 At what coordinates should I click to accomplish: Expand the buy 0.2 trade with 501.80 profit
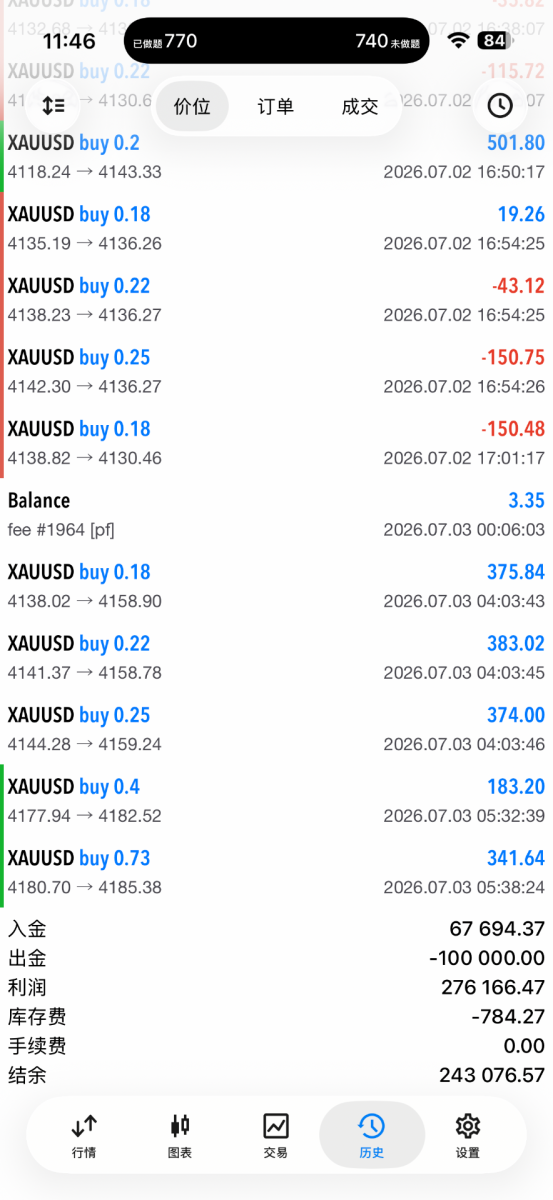[276, 157]
